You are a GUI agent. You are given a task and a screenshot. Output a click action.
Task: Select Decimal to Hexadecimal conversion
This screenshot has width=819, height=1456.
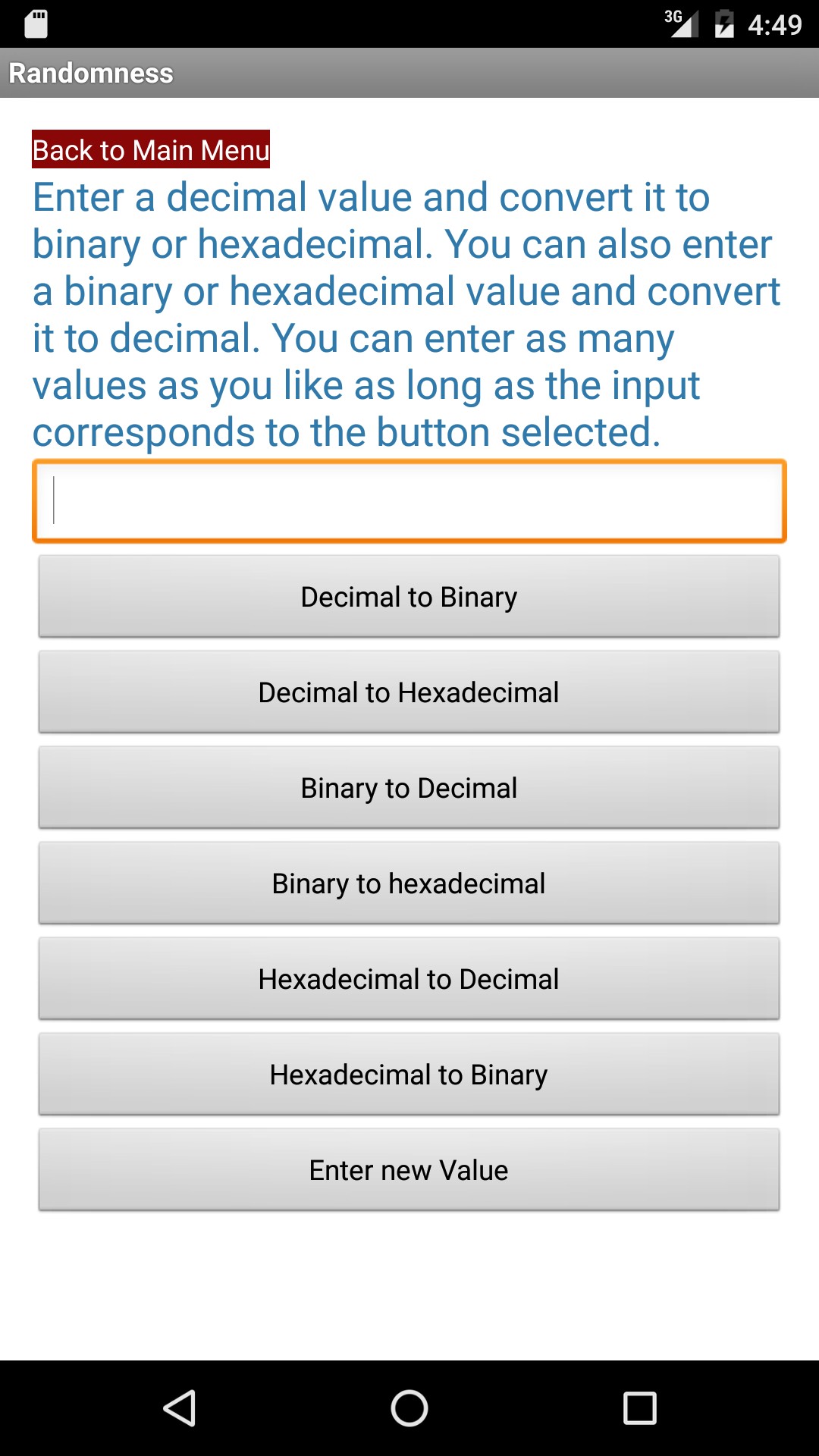[409, 692]
